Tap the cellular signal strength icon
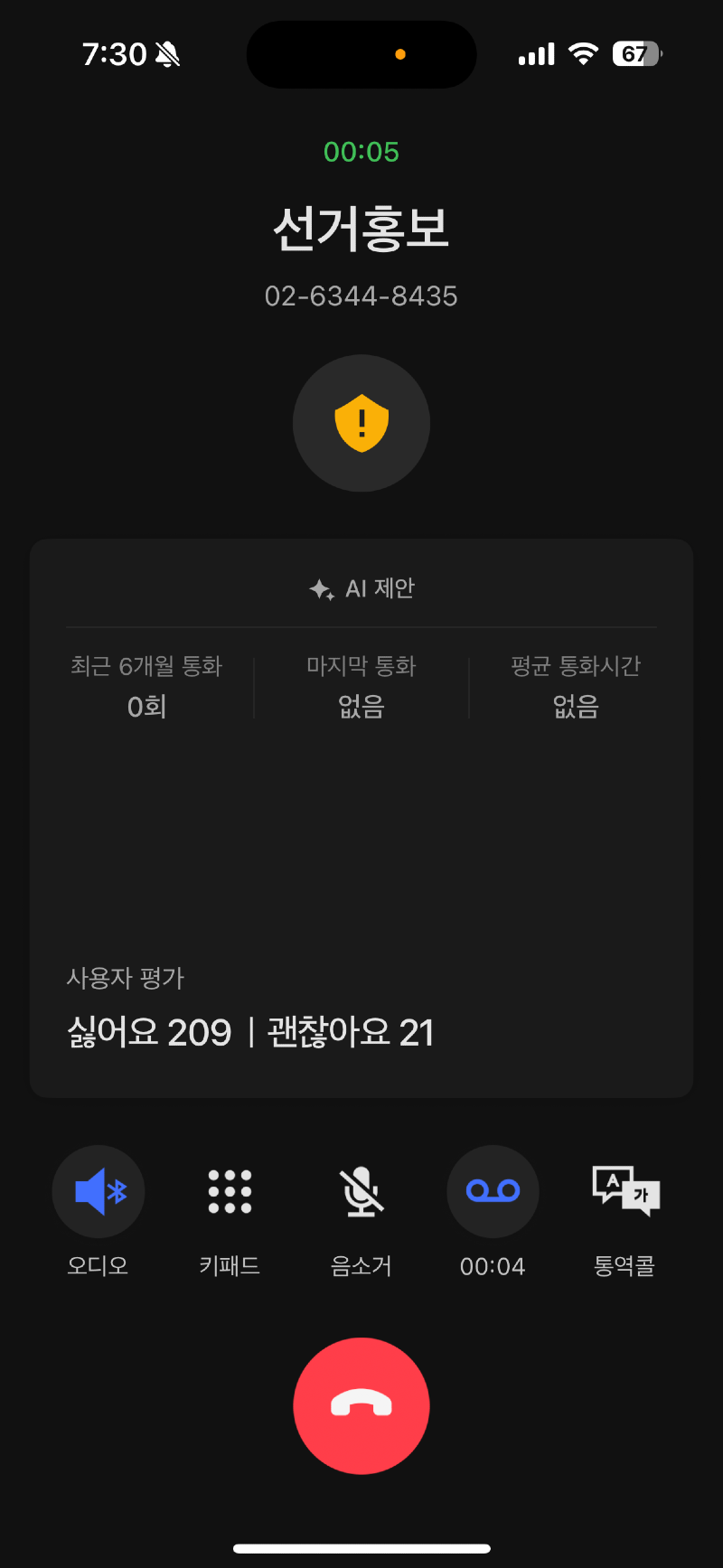The width and height of the screenshot is (723, 1568). tap(535, 54)
